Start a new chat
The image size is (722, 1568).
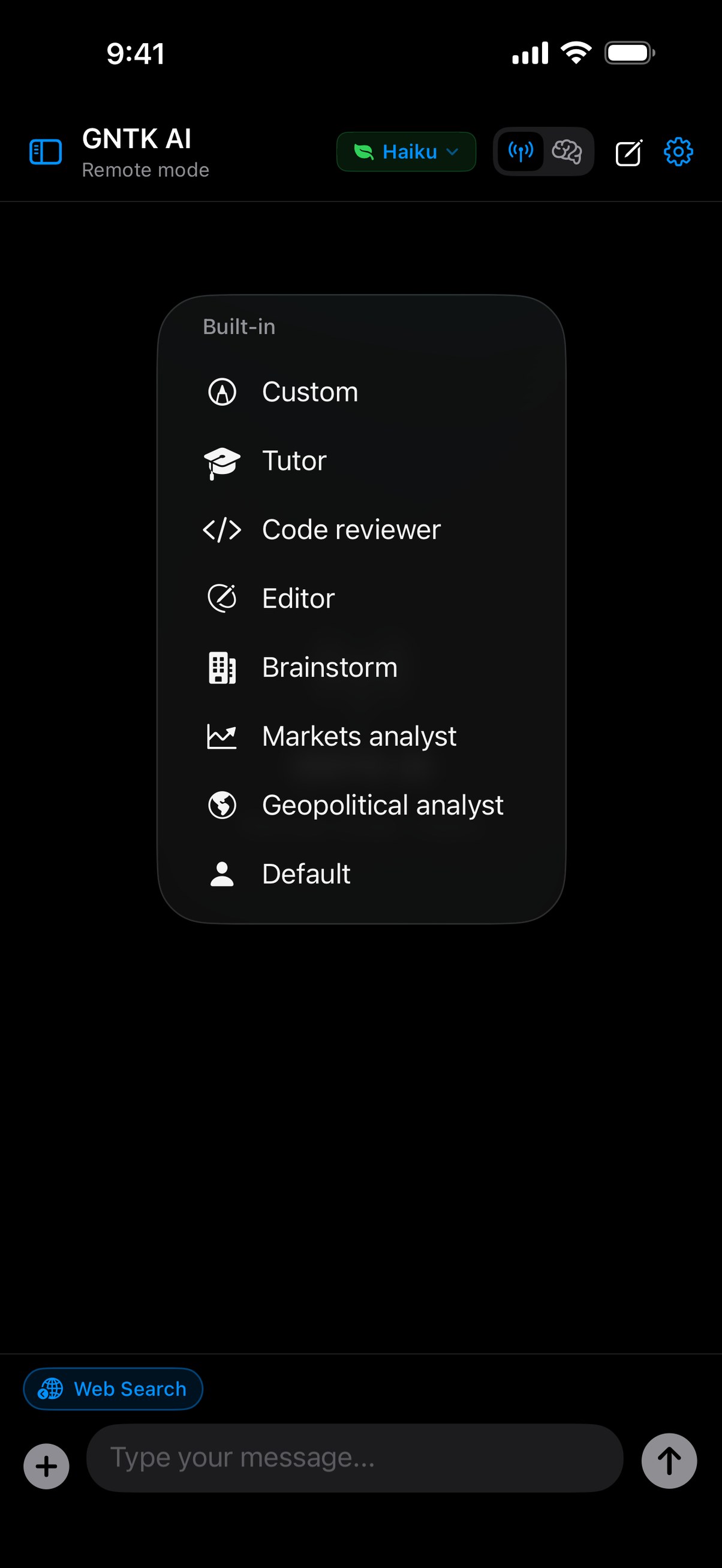pyautogui.click(x=629, y=152)
